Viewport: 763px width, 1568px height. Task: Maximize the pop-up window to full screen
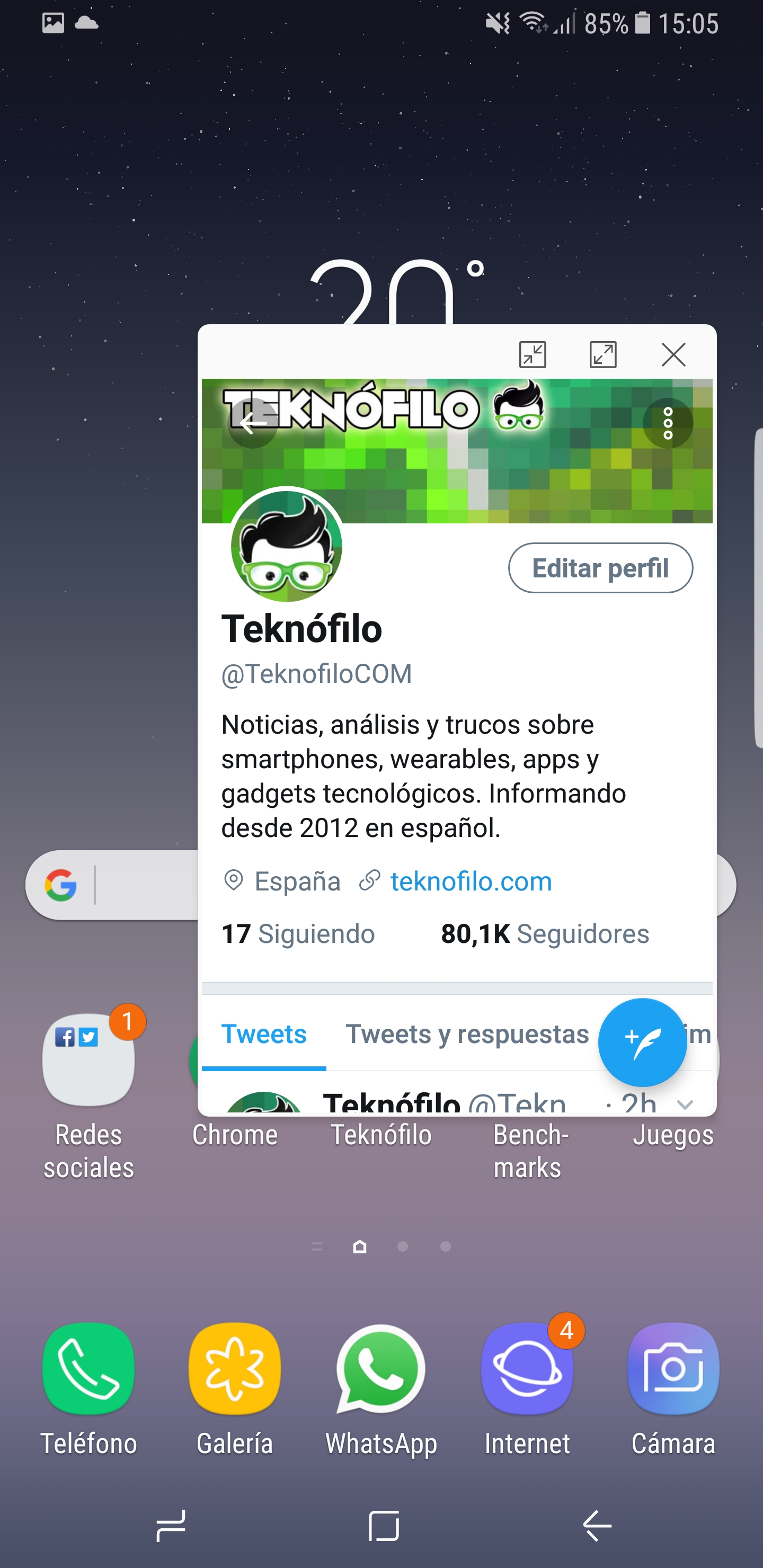pyautogui.click(x=603, y=354)
